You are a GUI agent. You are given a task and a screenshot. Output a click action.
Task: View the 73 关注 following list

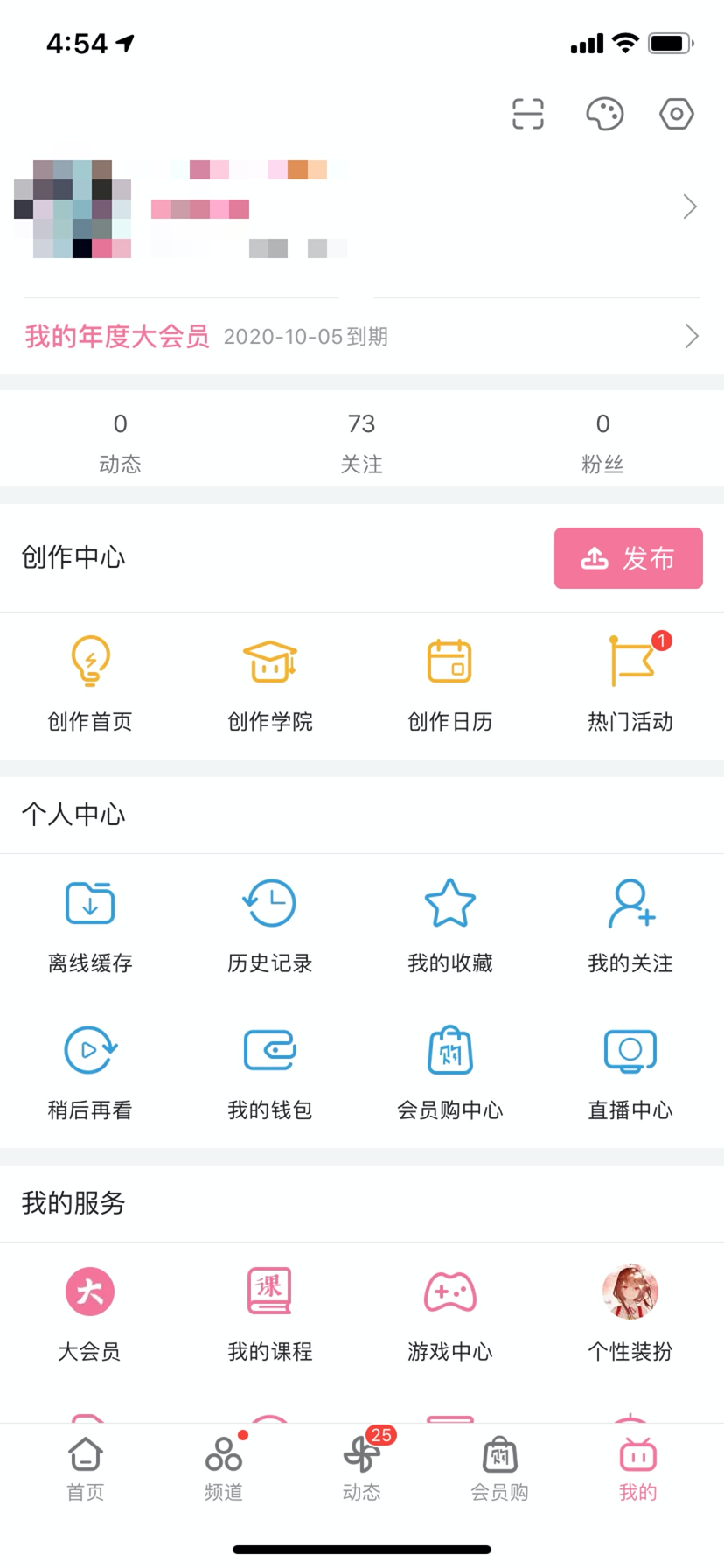(361, 442)
